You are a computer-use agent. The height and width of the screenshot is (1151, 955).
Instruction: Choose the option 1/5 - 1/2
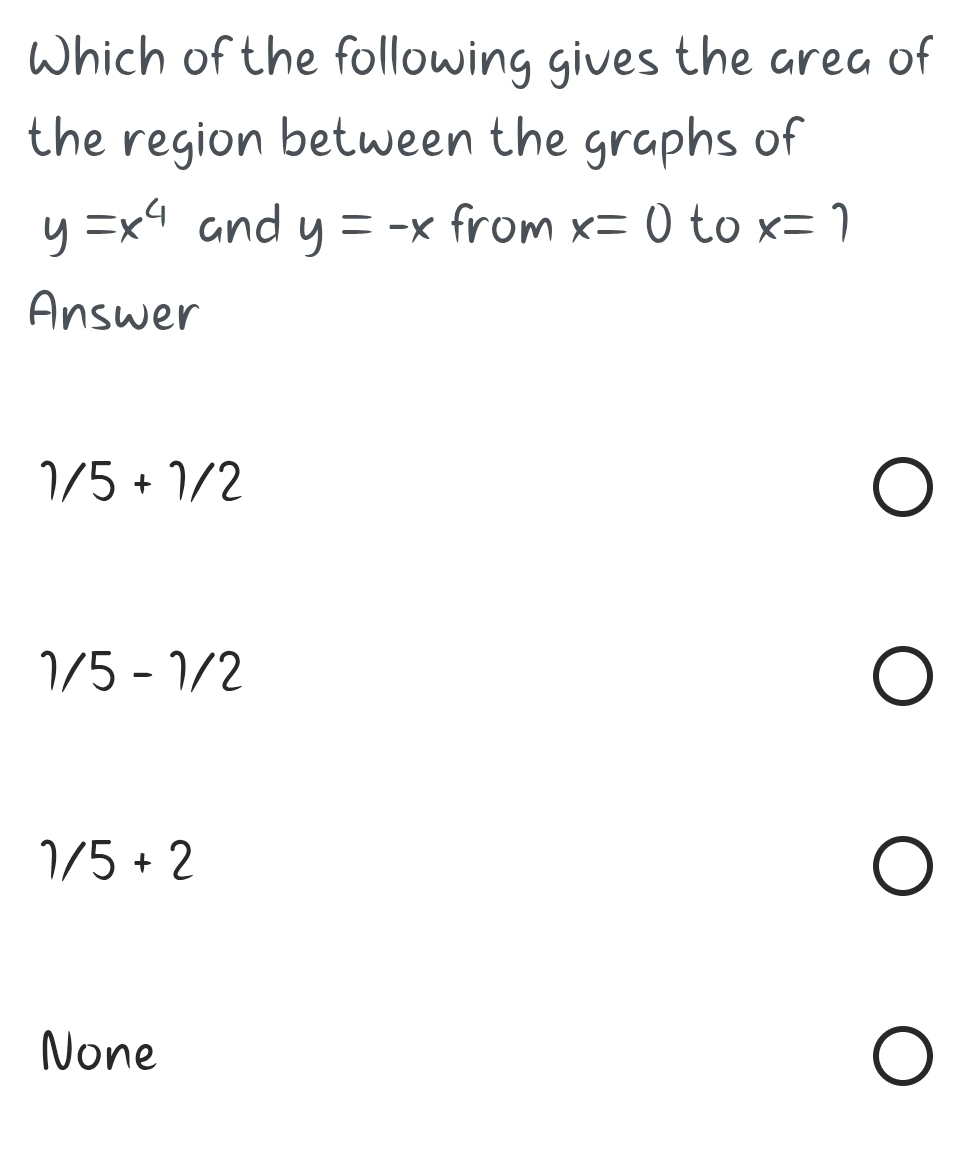pyautogui.click(x=902, y=677)
